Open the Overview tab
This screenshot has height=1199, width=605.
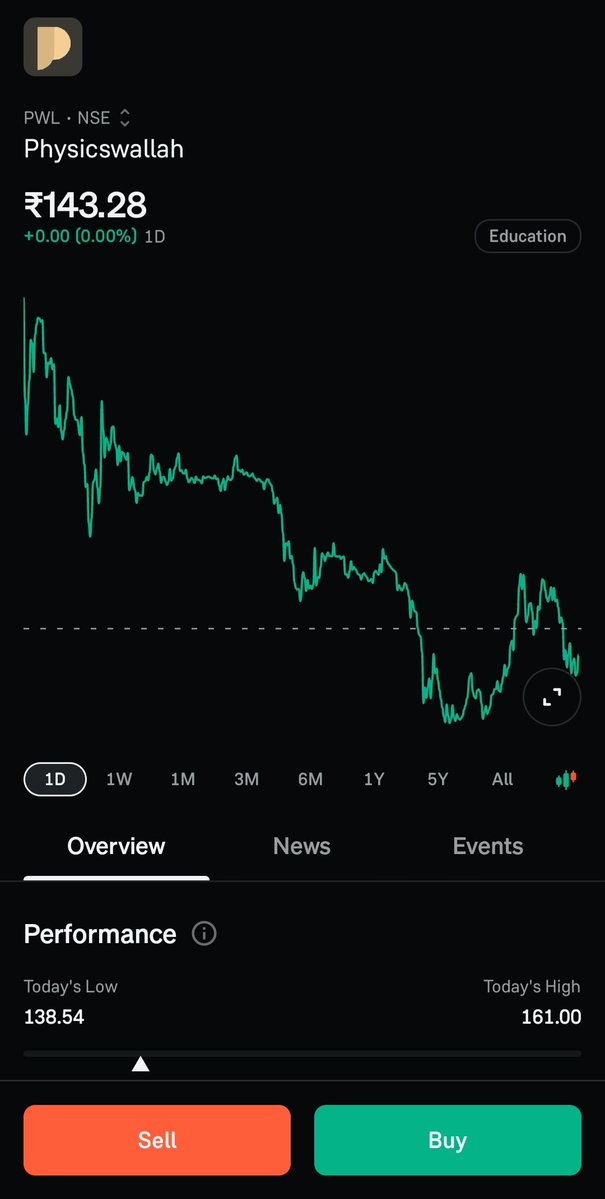[x=116, y=846]
